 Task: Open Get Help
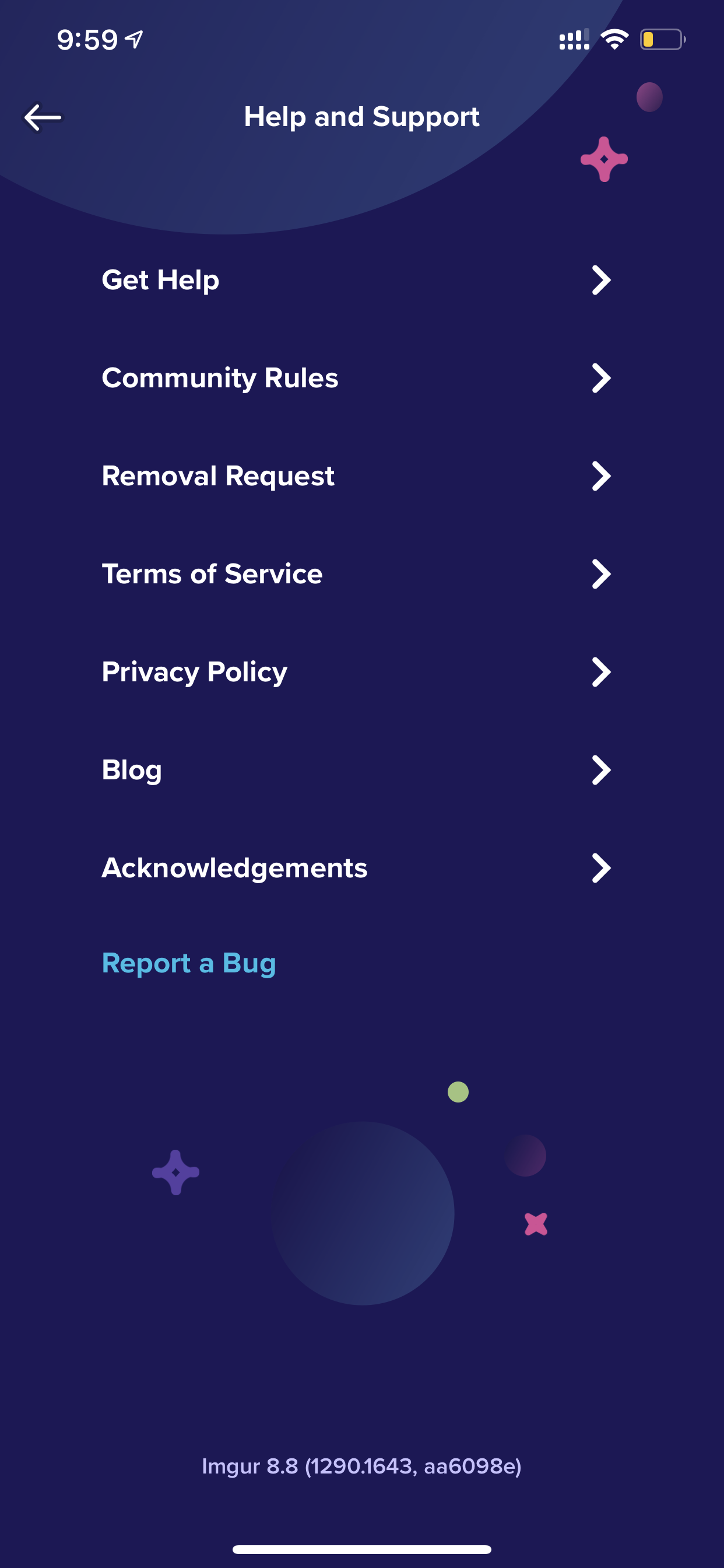(x=362, y=280)
